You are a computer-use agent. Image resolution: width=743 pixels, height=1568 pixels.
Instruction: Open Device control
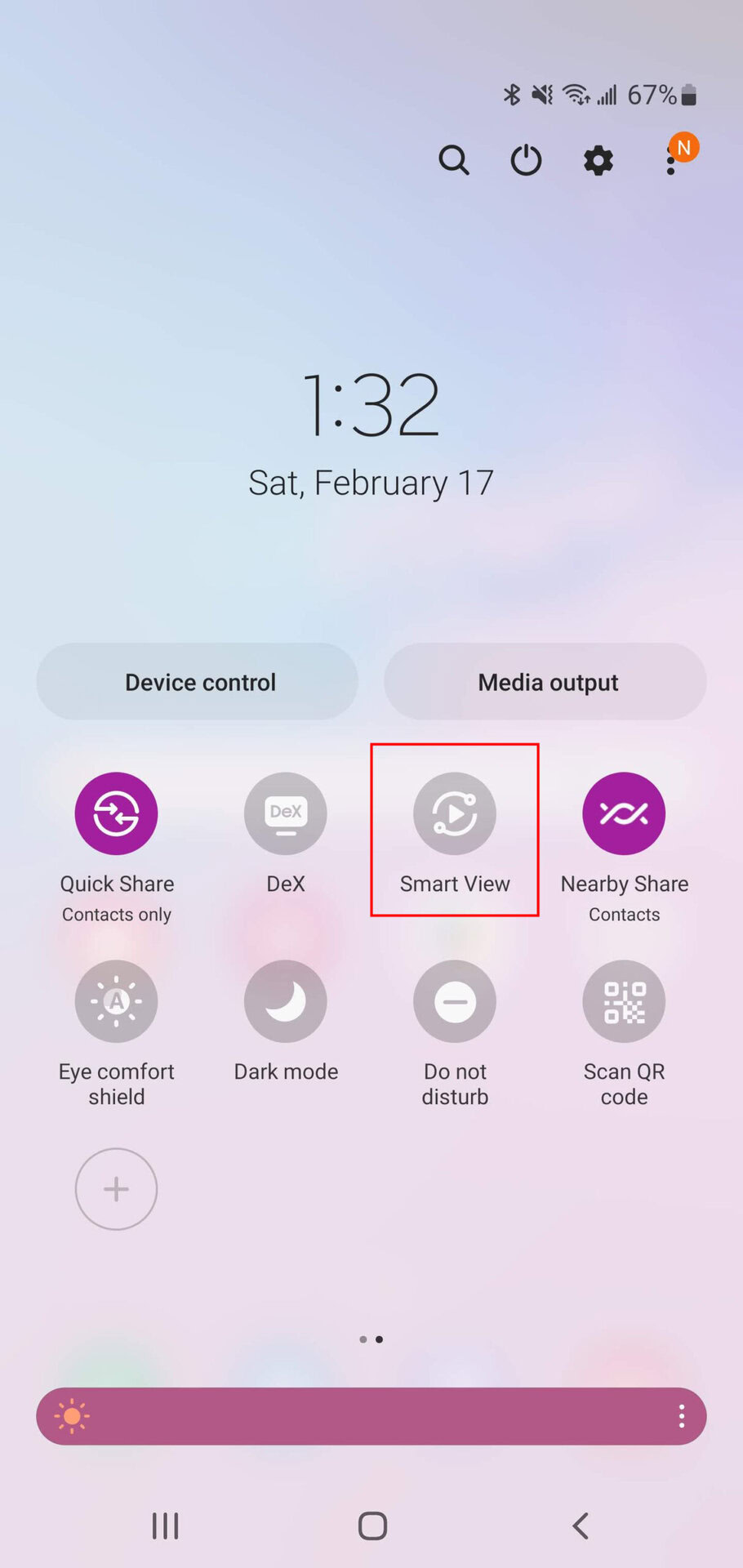[198, 682]
